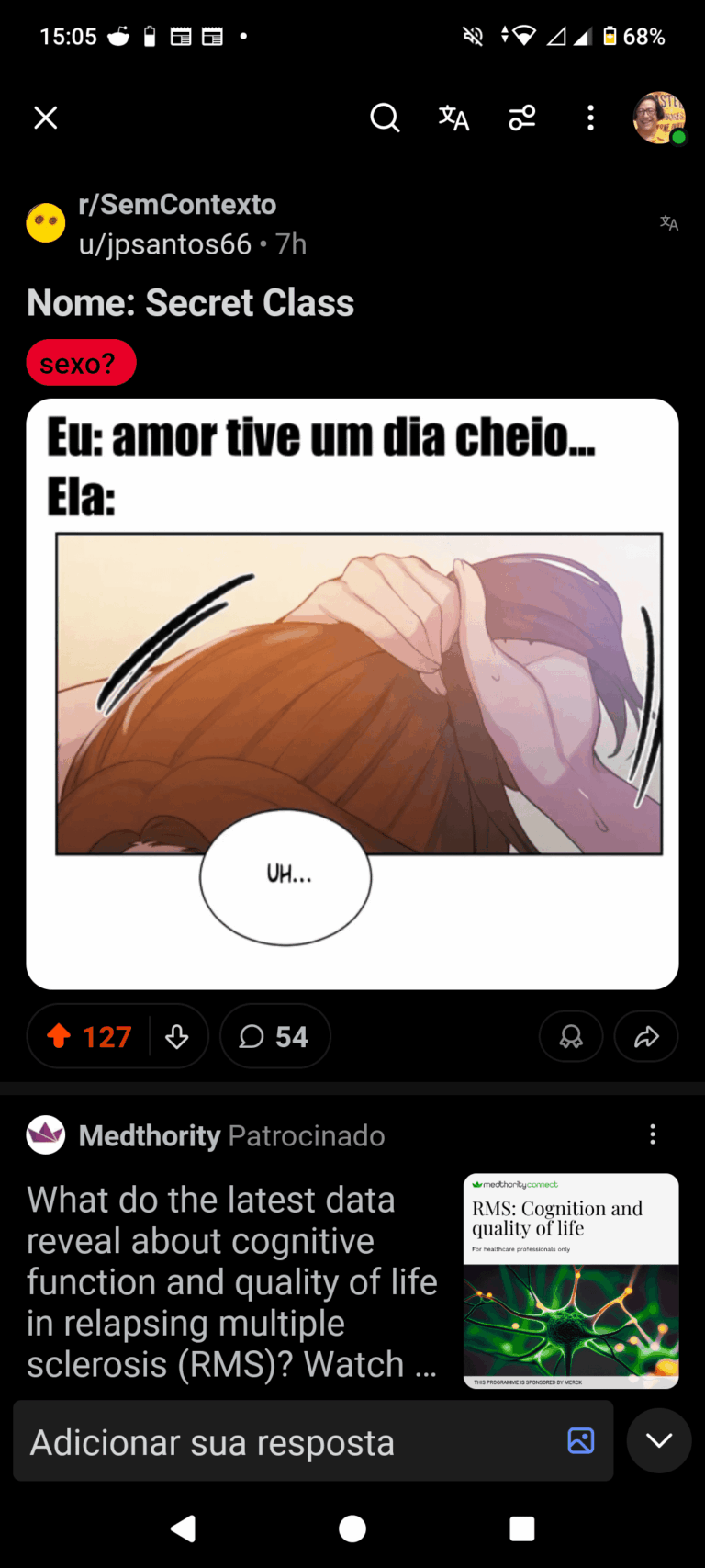Viewport: 705px width, 1568px height.
Task: Open comment sort options
Action: (x=522, y=118)
